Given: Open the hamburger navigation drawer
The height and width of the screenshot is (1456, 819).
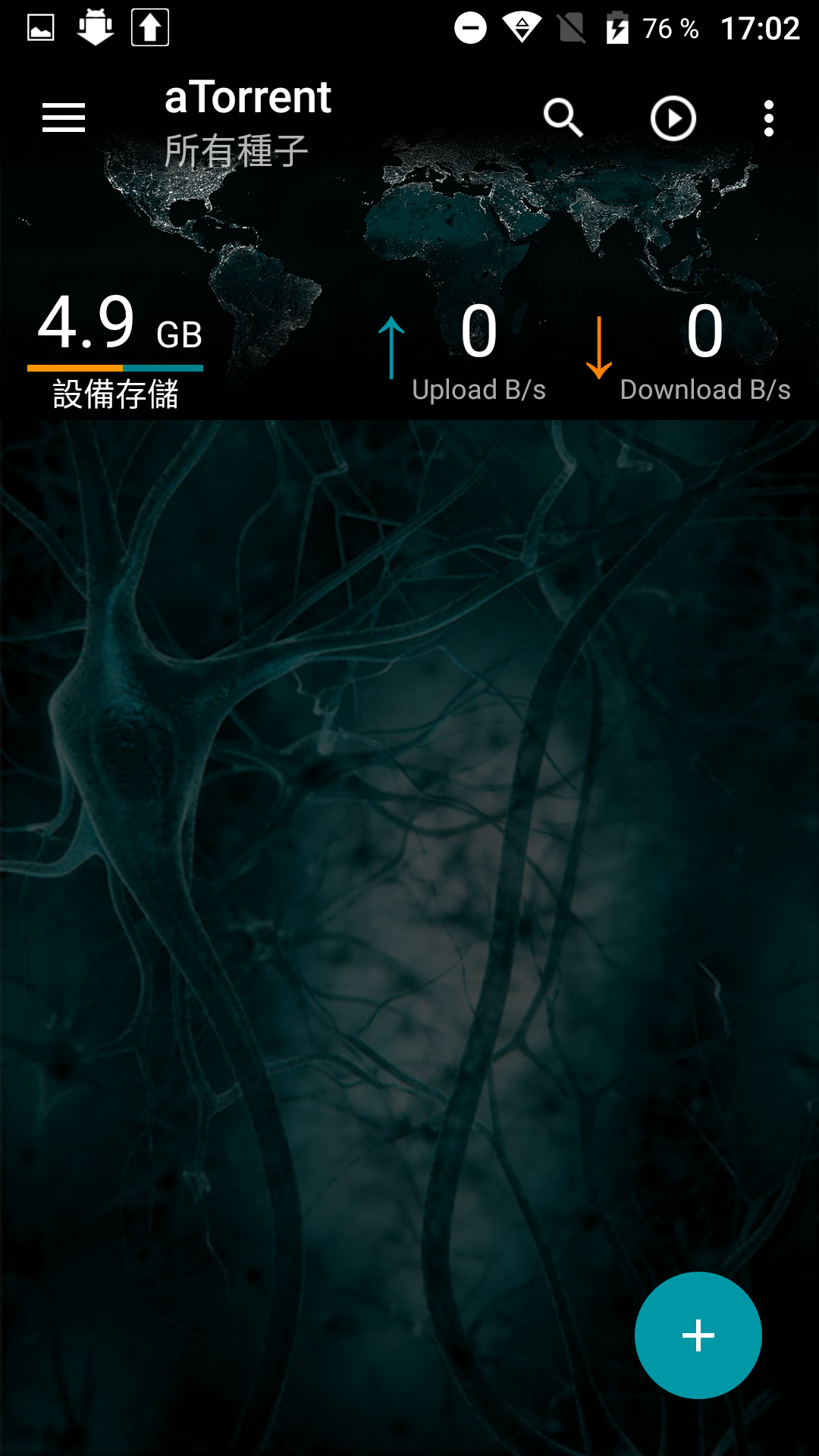Looking at the screenshot, I should (x=64, y=118).
